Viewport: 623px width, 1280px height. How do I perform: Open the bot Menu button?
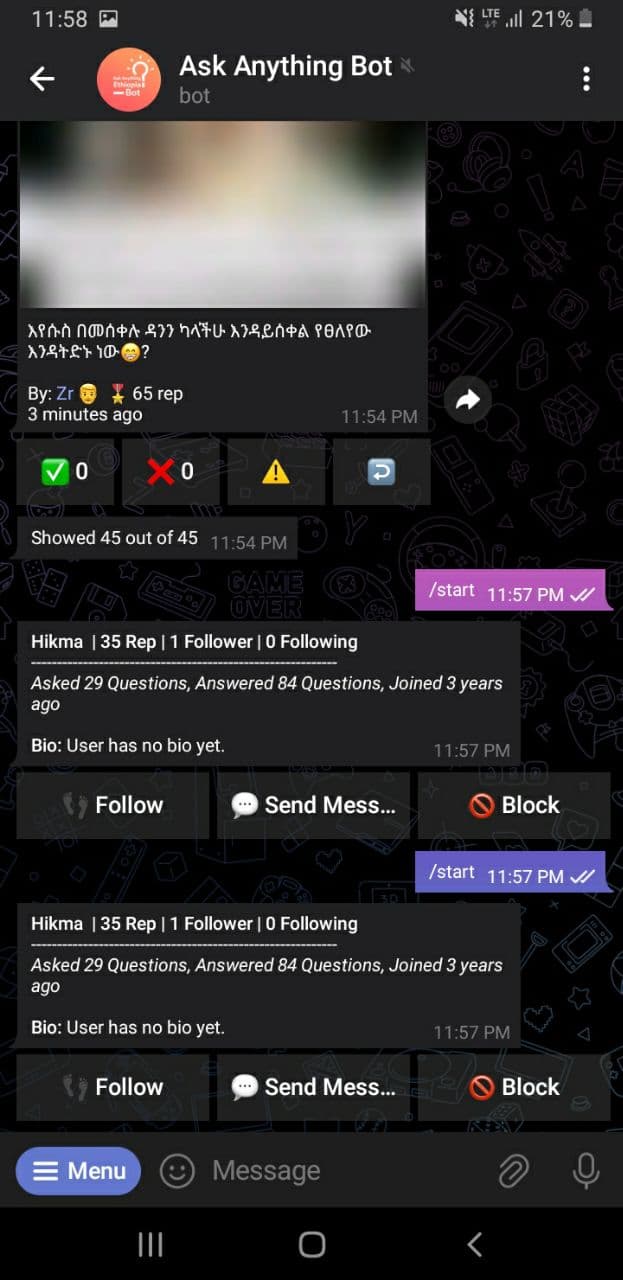[x=78, y=1171]
